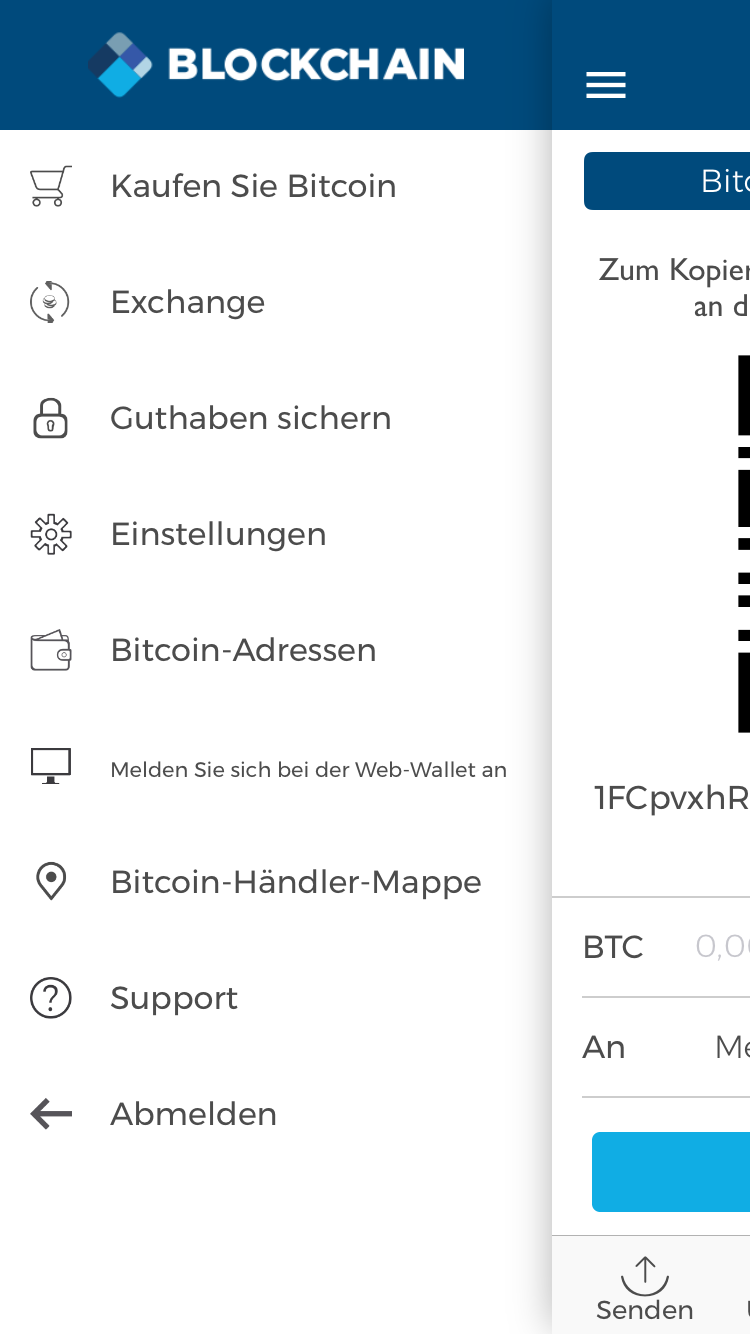Click the map pin icon for Bitcoin-Händler-Mappe

(50, 881)
